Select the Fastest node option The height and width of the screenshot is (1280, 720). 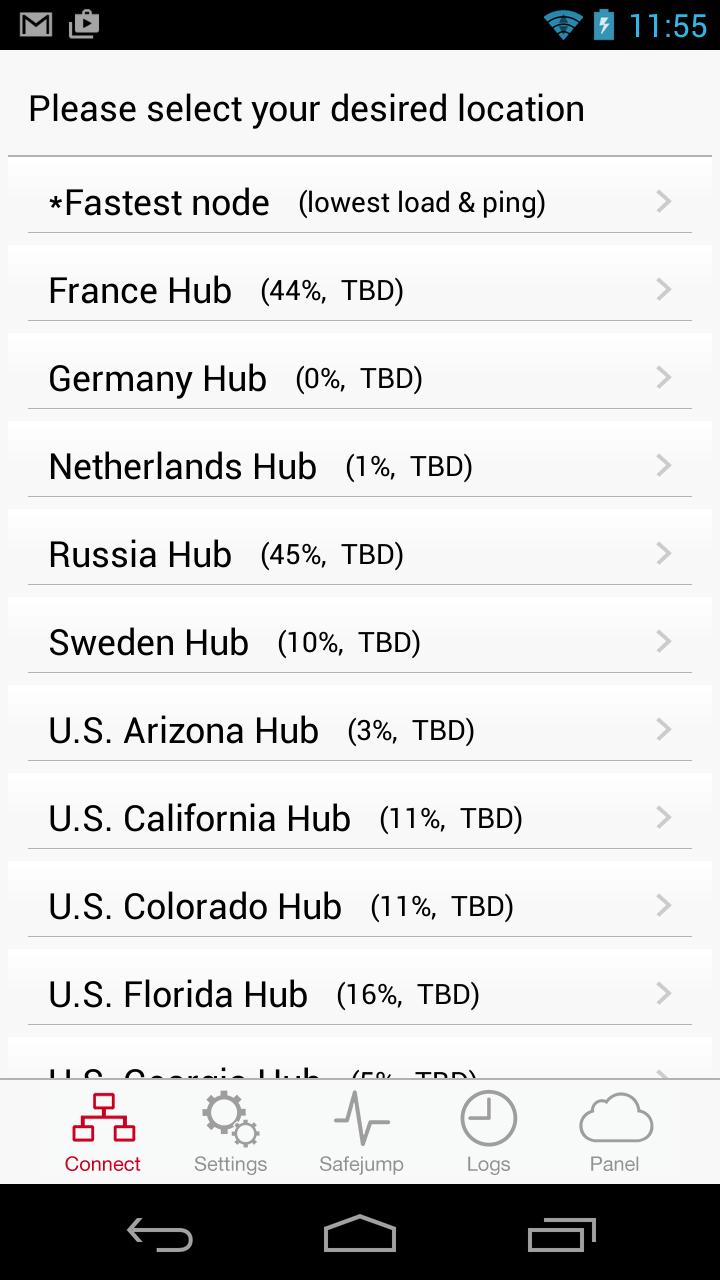click(359, 203)
